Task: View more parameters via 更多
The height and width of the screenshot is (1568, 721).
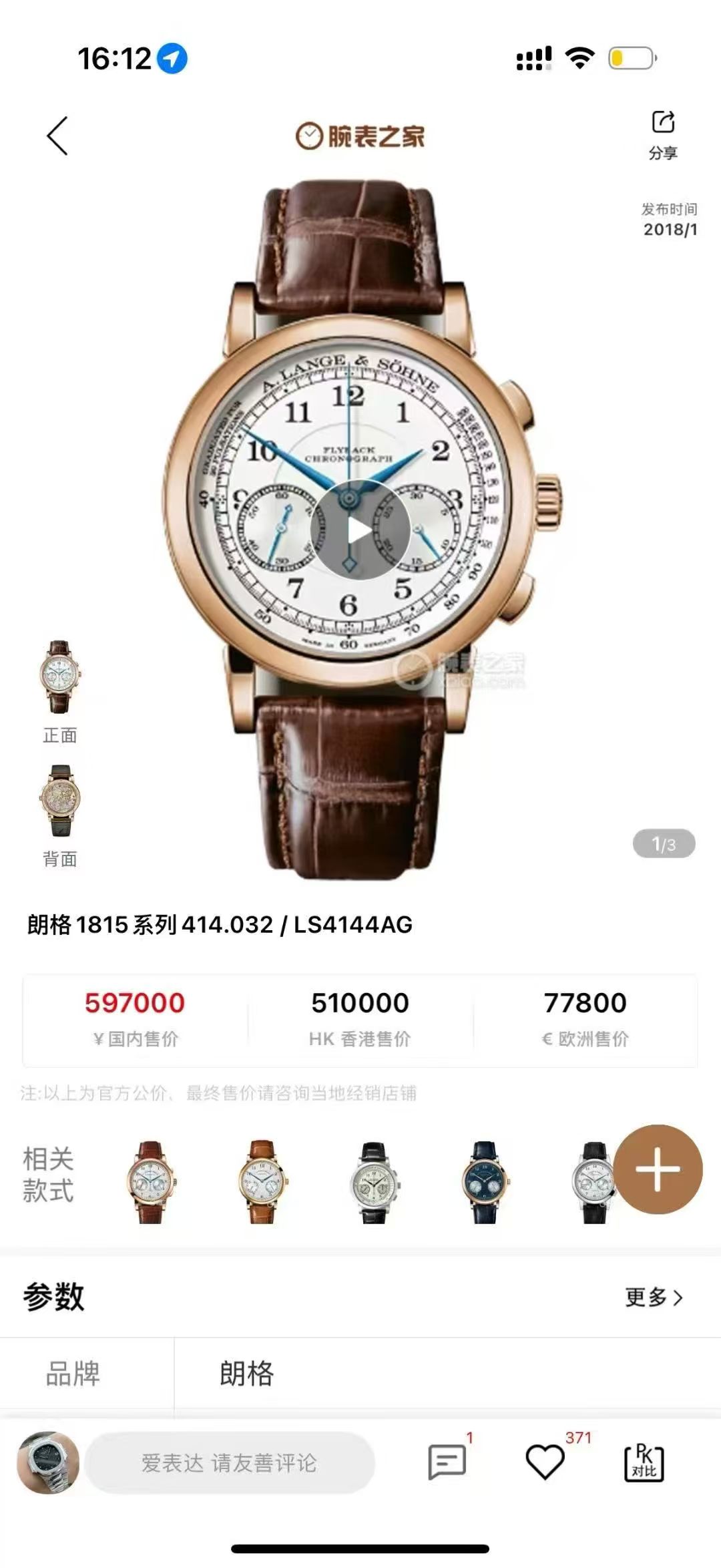Action: [x=653, y=1297]
